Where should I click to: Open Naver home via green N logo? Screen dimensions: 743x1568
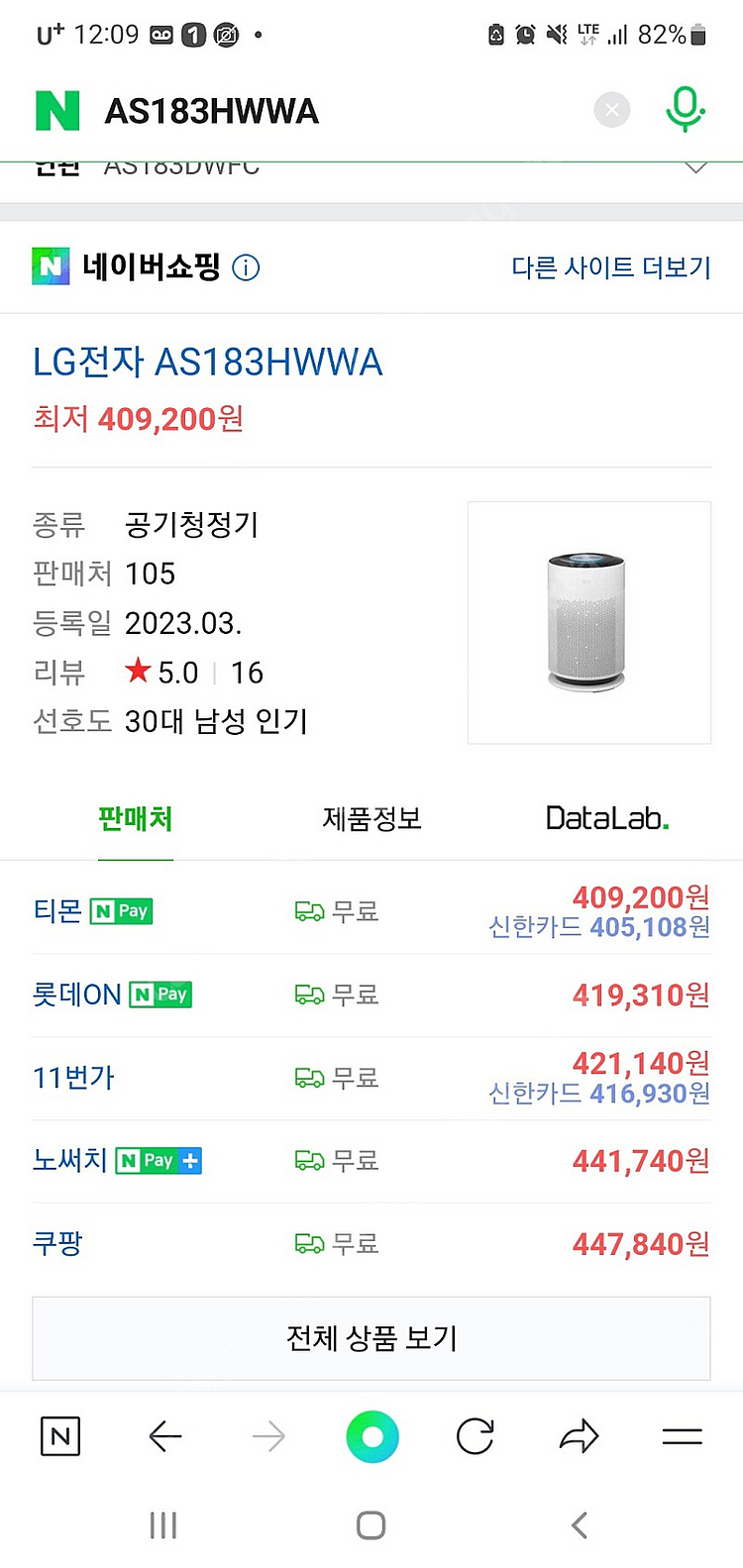point(57,111)
